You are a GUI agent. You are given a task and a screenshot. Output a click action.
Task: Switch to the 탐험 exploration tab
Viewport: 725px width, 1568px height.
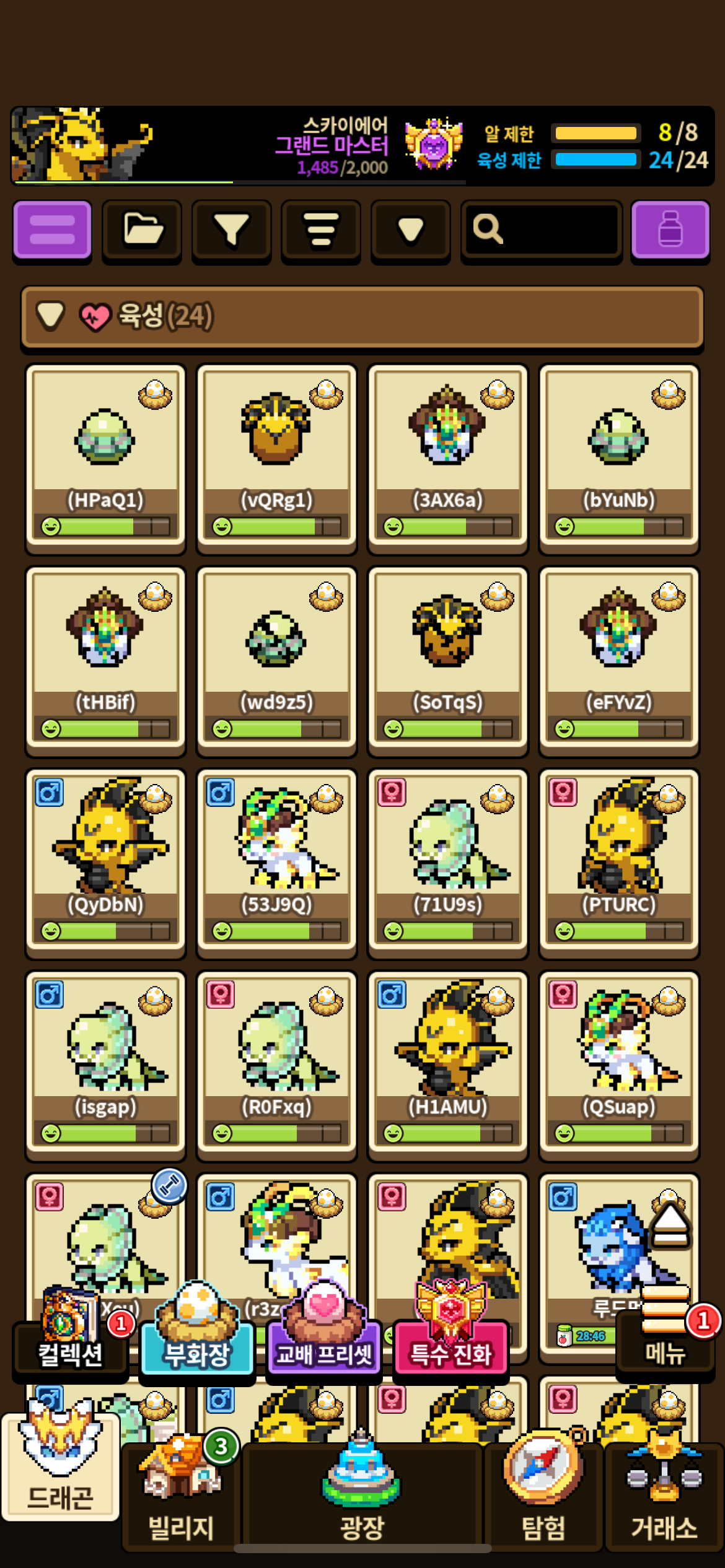tap(543, 1499)
